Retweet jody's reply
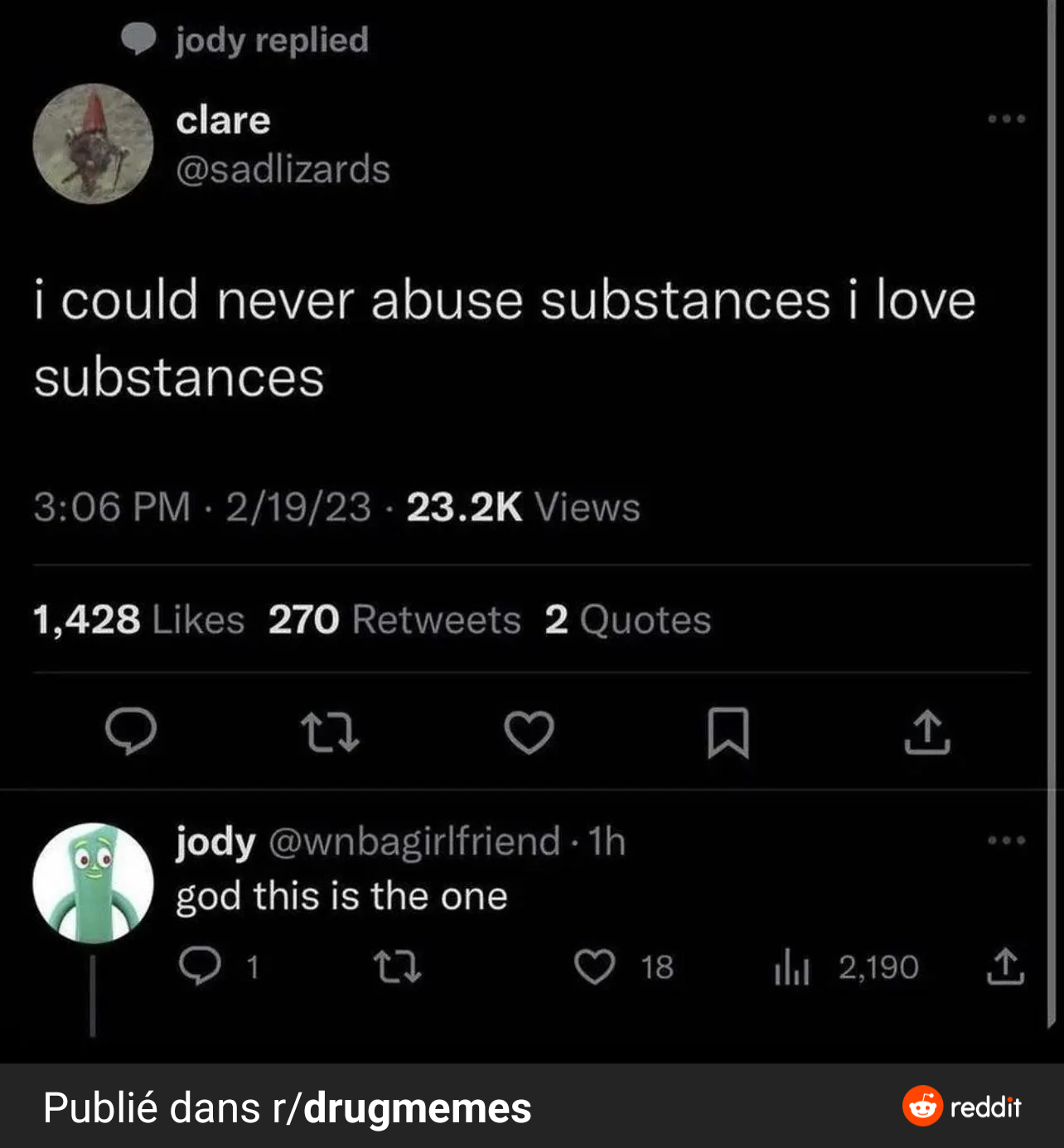1064x1148 pixels. point(397,967)
